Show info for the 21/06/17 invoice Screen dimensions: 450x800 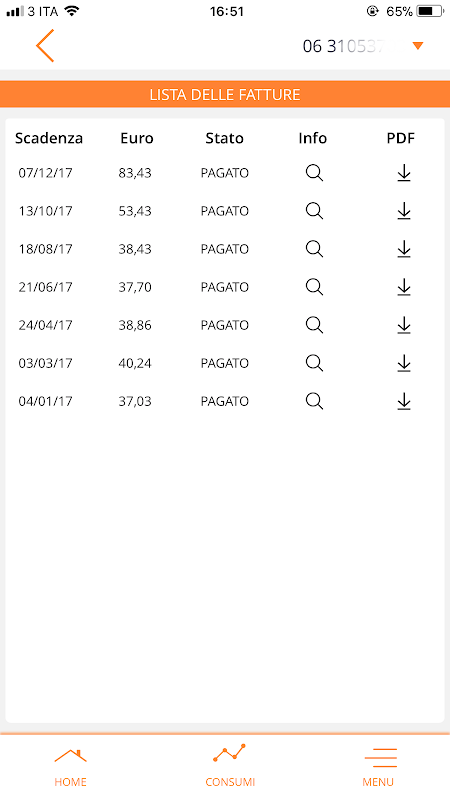click(x=314, y=287)
